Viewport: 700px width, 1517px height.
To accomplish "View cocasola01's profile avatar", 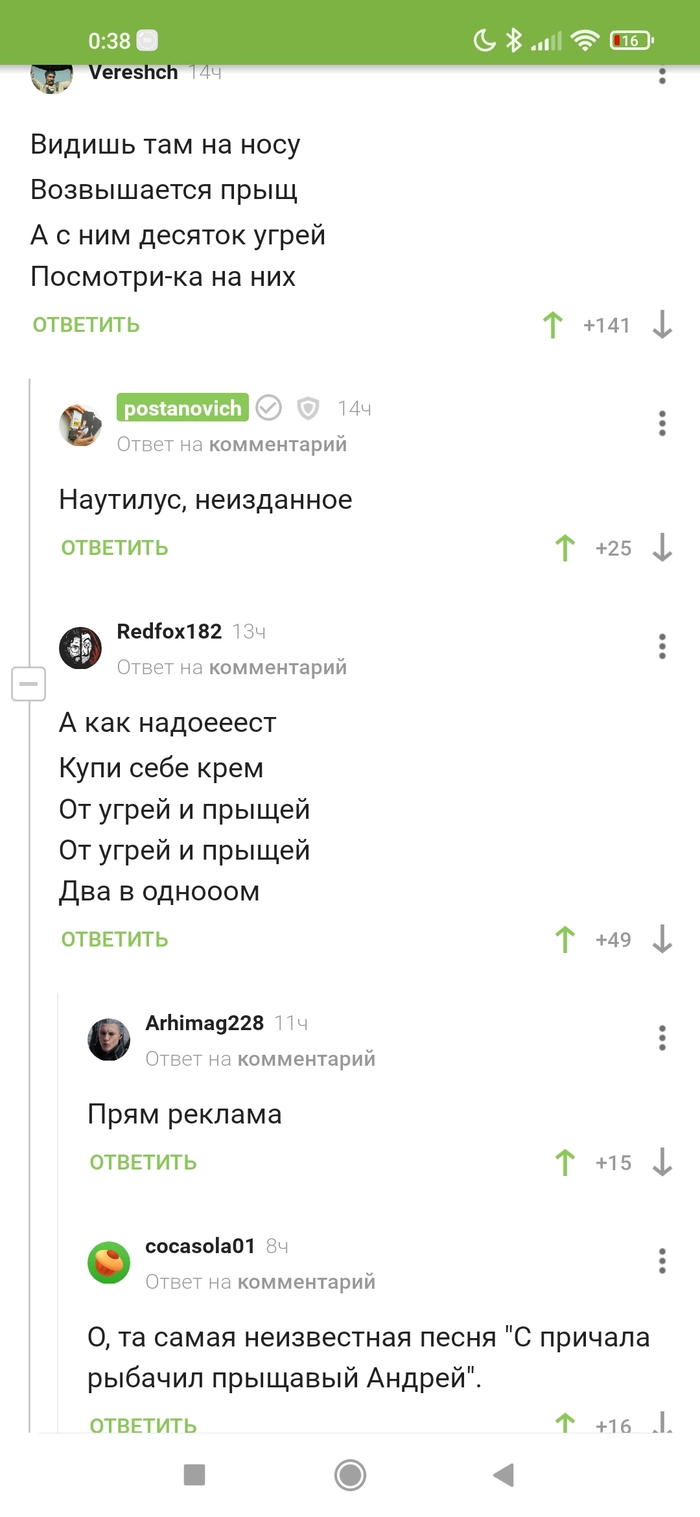I will pos(109,1263).
